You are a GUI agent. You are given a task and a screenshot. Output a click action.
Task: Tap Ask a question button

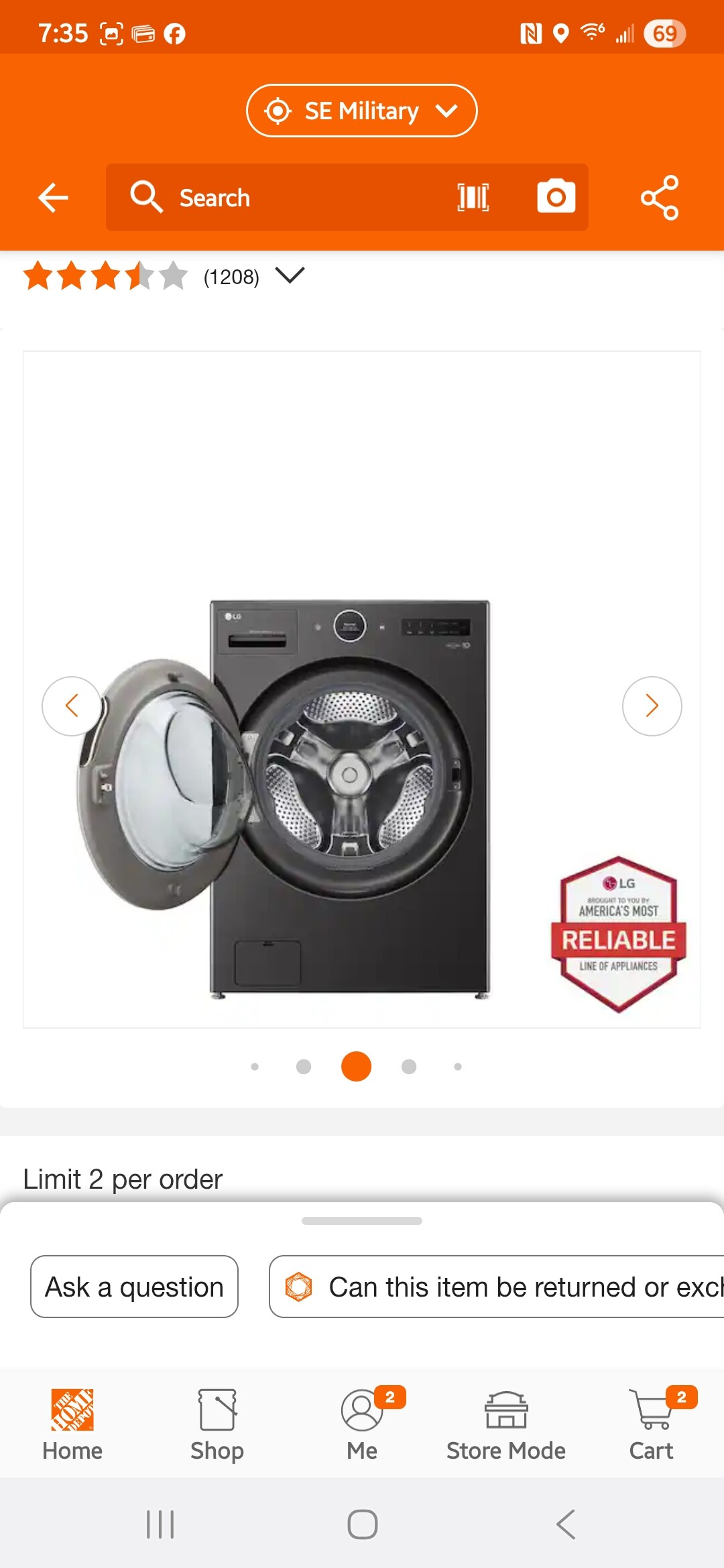click(x=134, y=1287)
